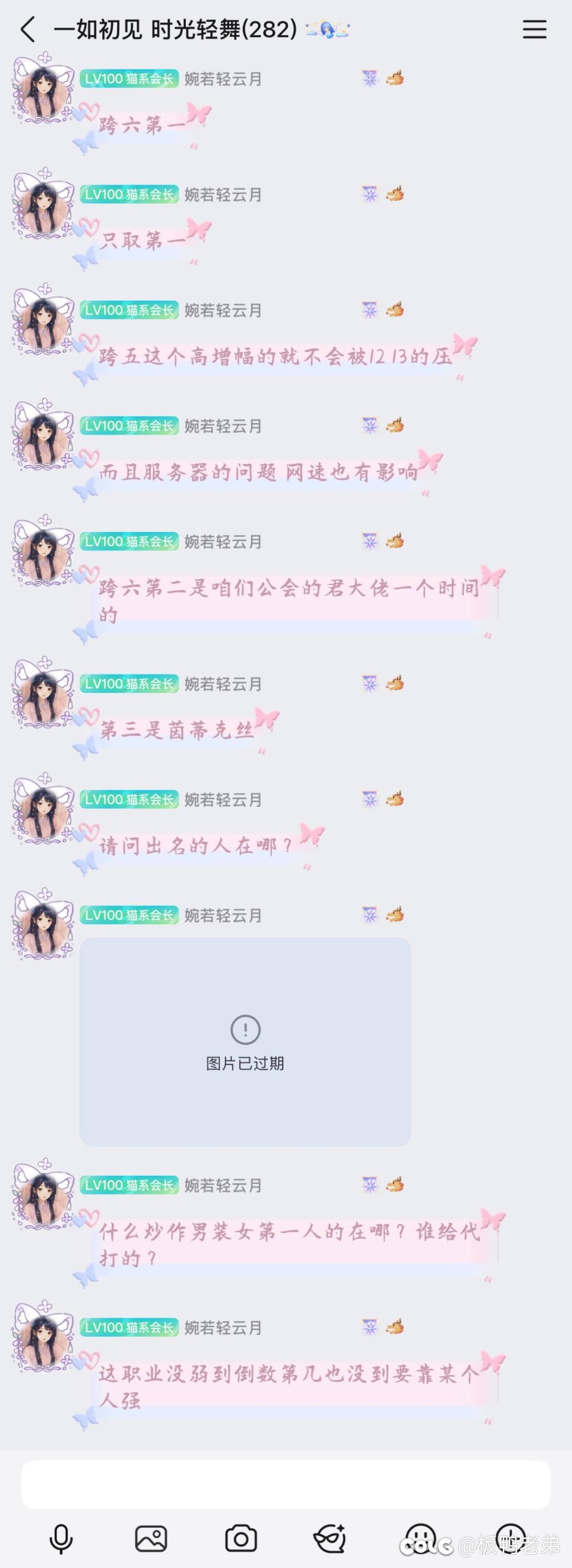Open the plus menu for more options
The height and width of the screenshot is (1568, 572).
point(511,1538)
